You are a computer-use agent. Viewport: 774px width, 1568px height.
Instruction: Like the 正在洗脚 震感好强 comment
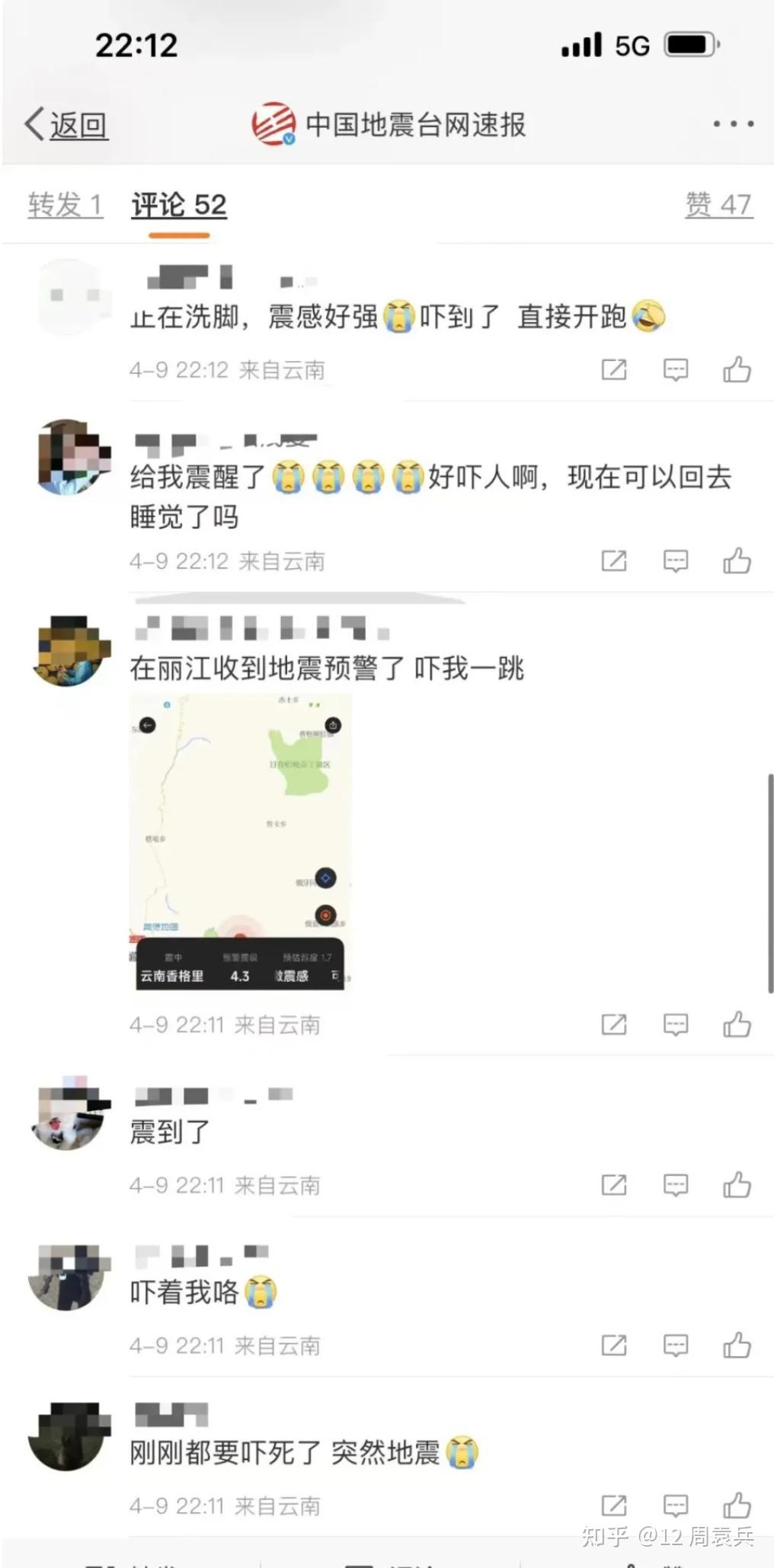pyautogui.click(x=737, y=370)
